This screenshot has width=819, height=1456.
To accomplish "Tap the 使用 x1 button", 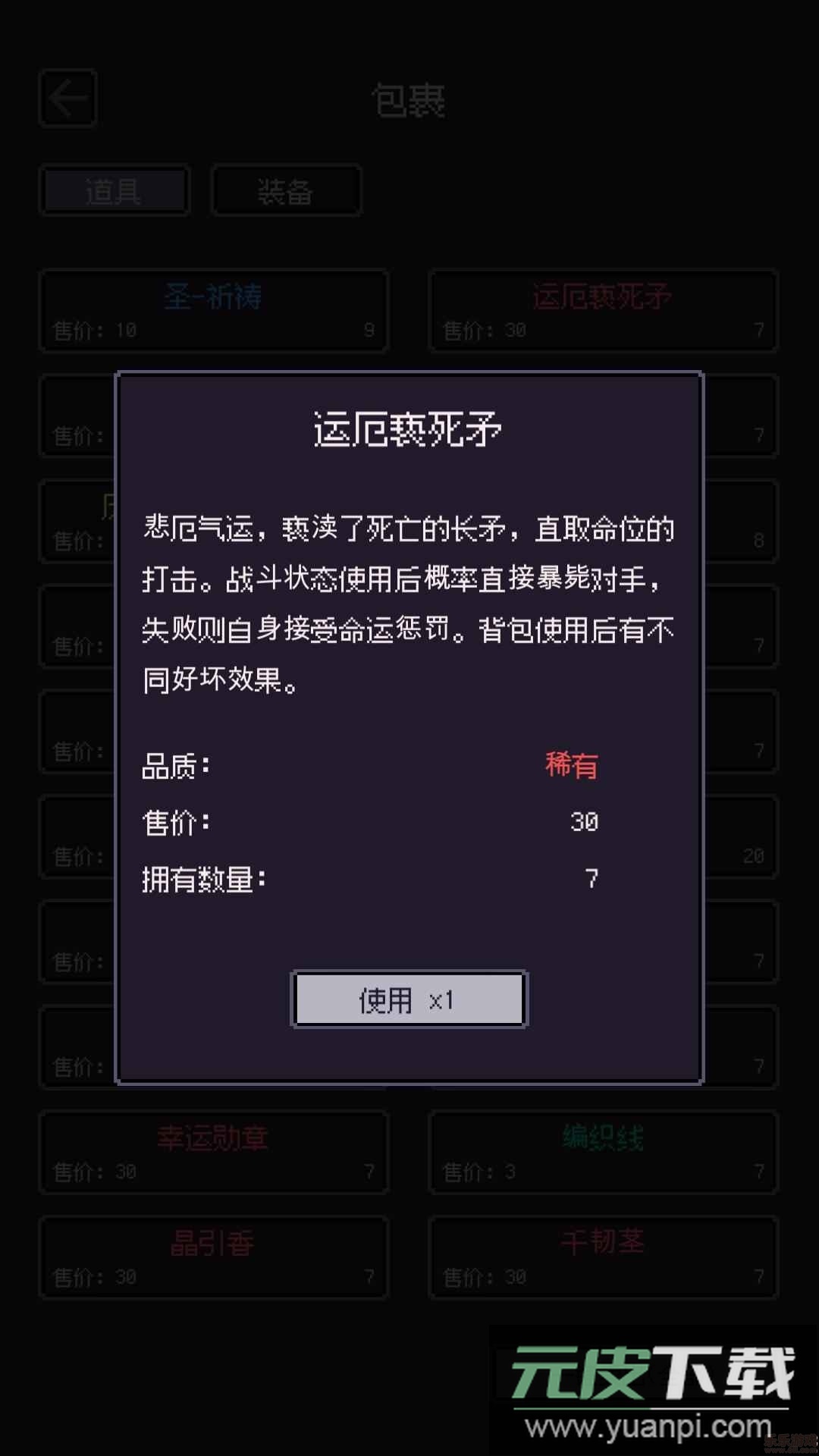I will (408, 999).
